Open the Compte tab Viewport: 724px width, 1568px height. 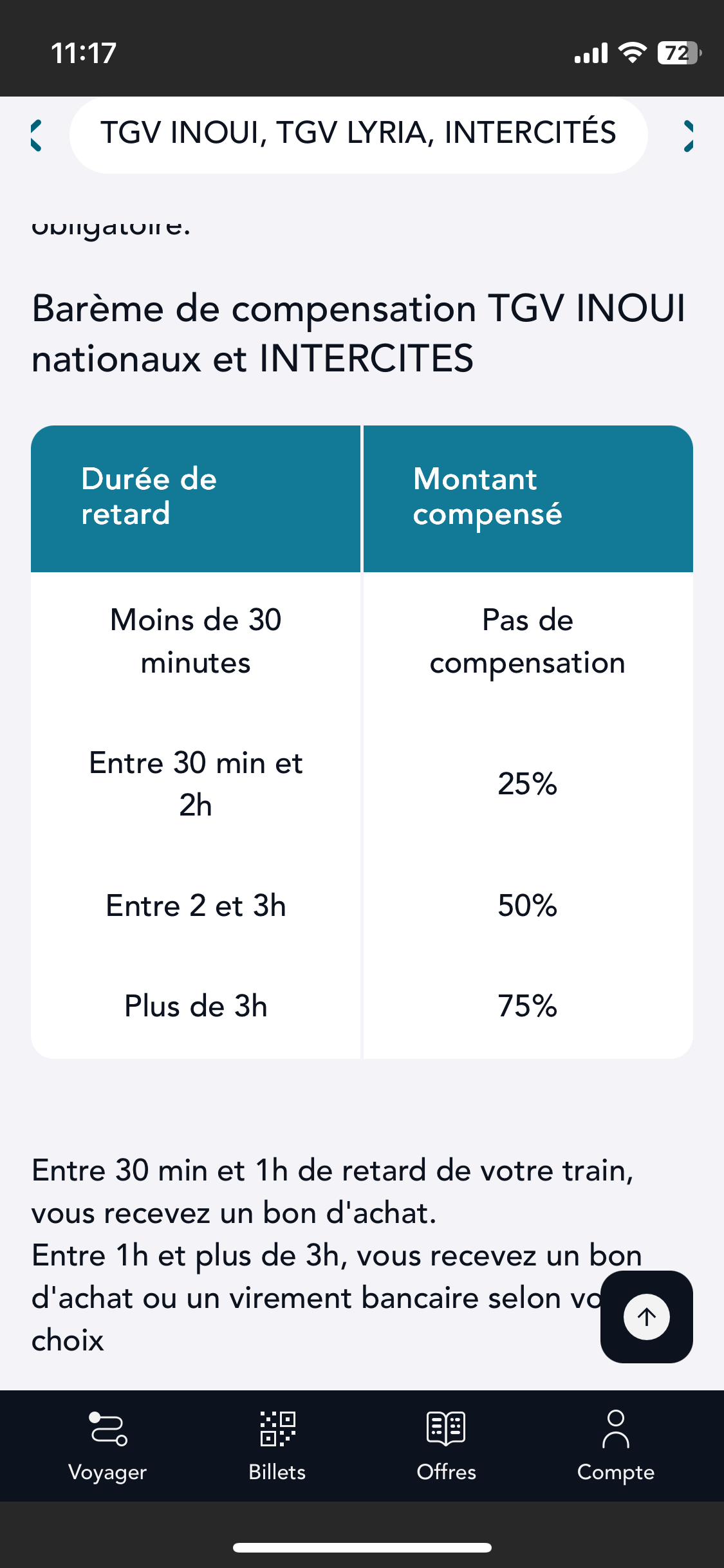[615, 1446]
